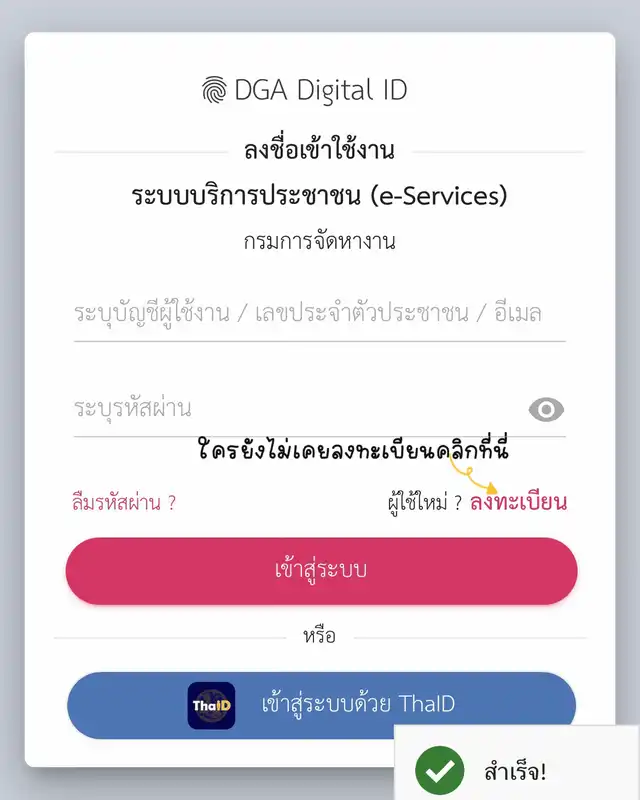Open the forgot password link

[124, 503]
